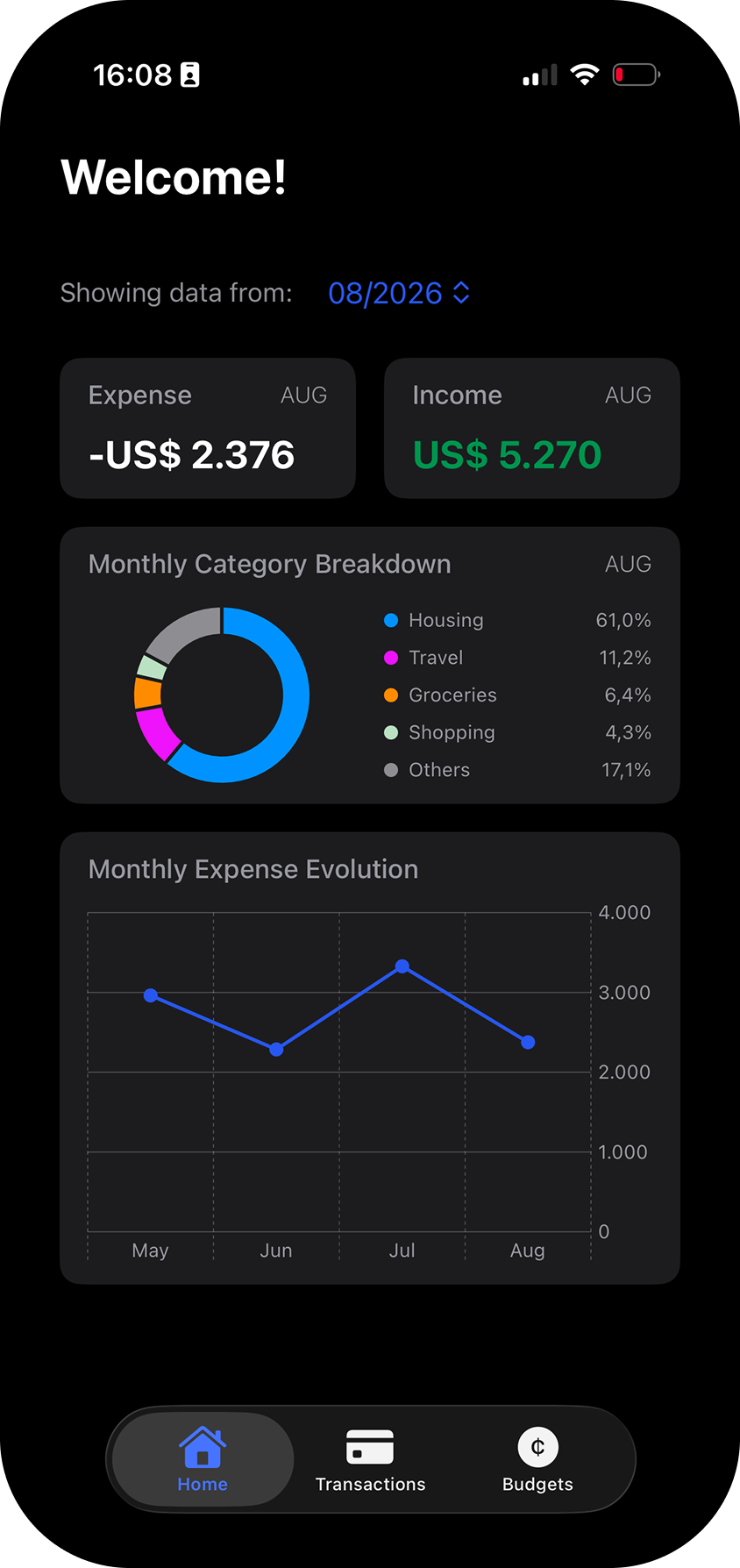Viewport: 740px width, 1568px height.
Task: Open the Monthly Expense Evolution chart card
Action: pos(370,1058)
